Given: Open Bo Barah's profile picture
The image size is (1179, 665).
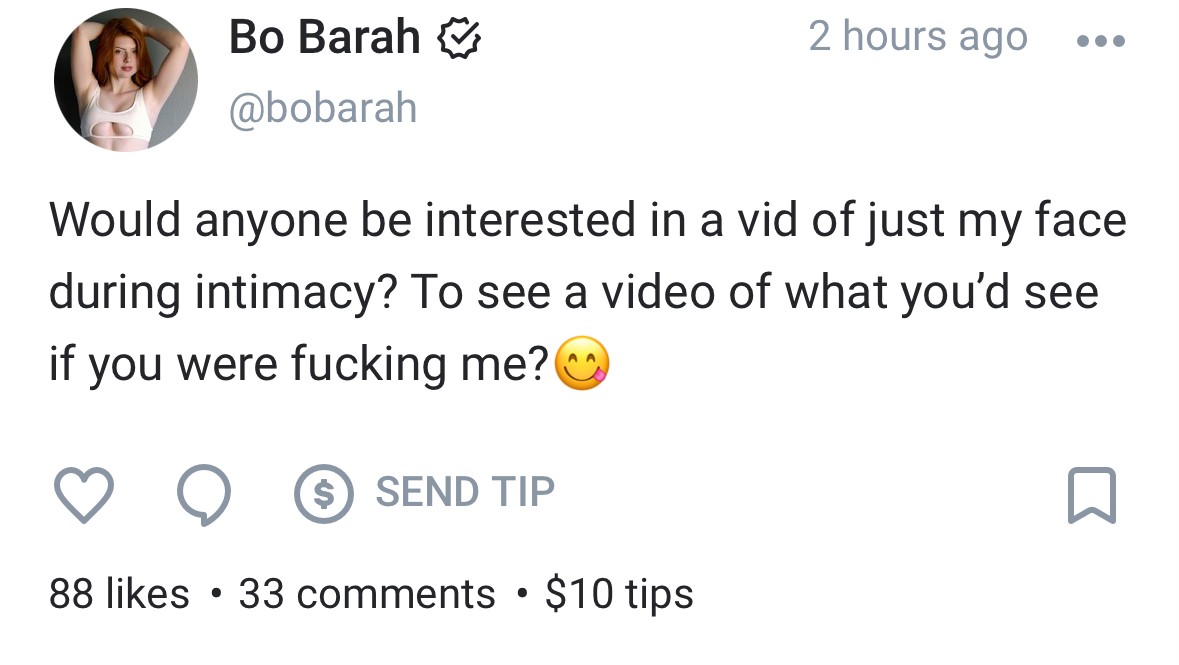Looking at the screenshot, I should tap(125, 79).
